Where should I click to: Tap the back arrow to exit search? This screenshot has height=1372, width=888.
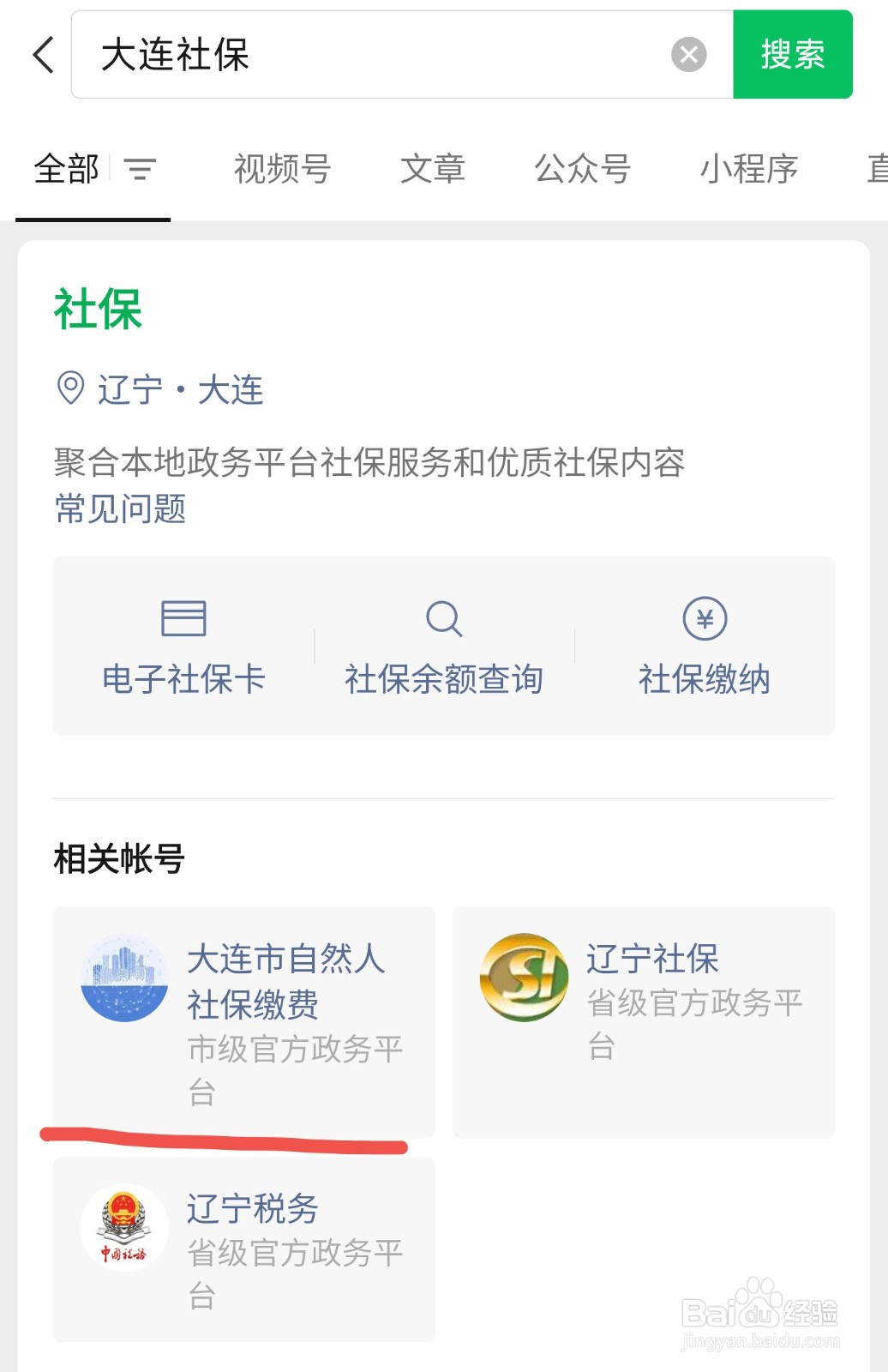41,54
